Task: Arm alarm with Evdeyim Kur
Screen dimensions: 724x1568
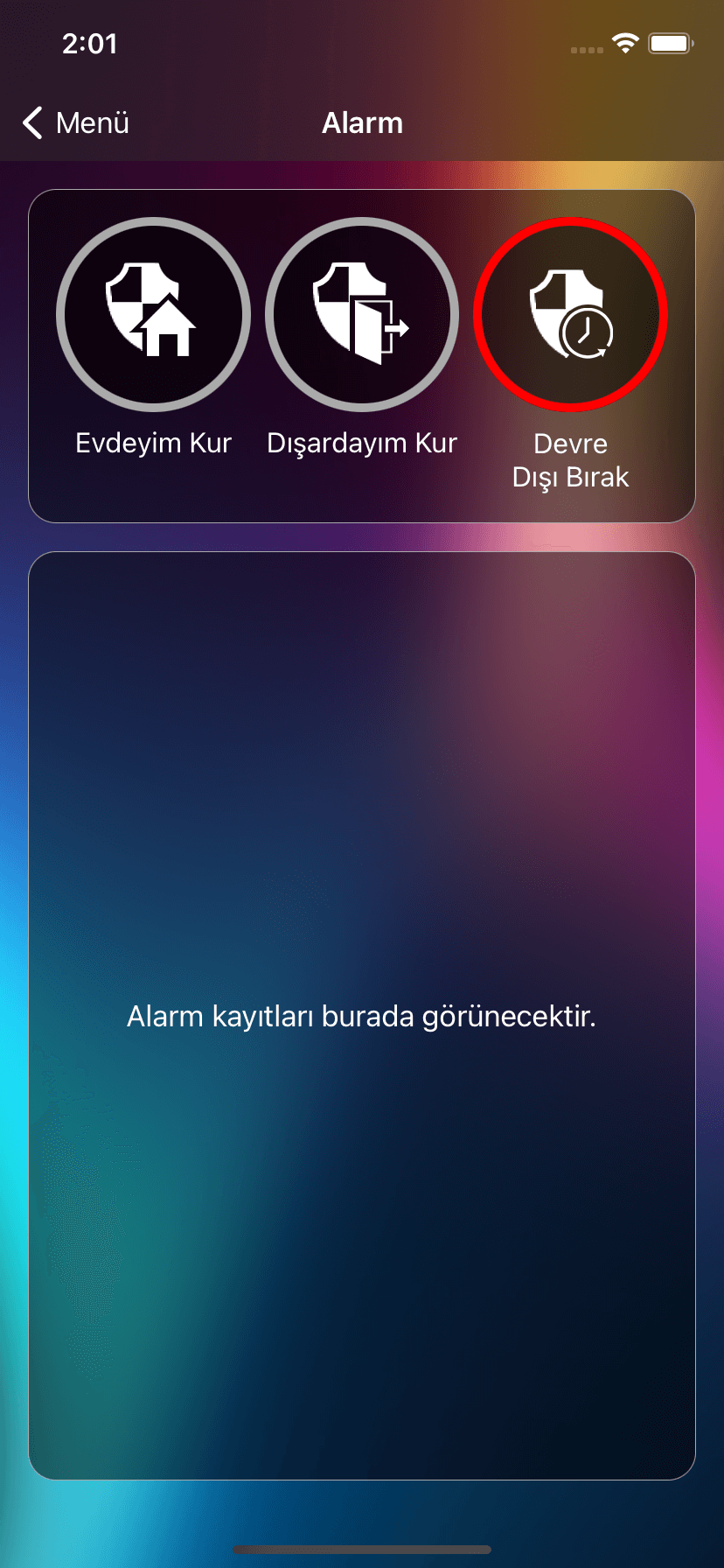Action: 154,315
